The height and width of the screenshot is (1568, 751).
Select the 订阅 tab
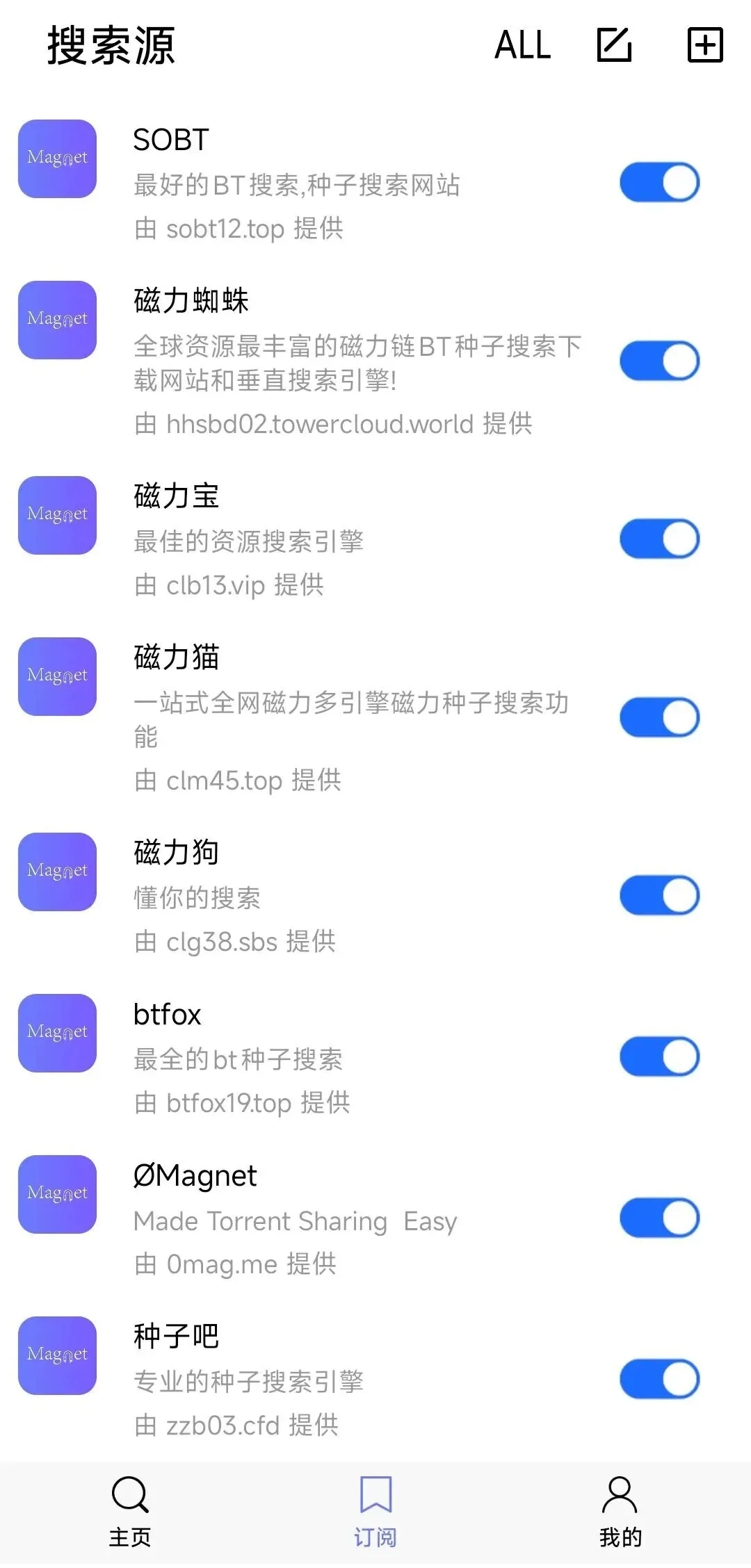coord(375,1512)
